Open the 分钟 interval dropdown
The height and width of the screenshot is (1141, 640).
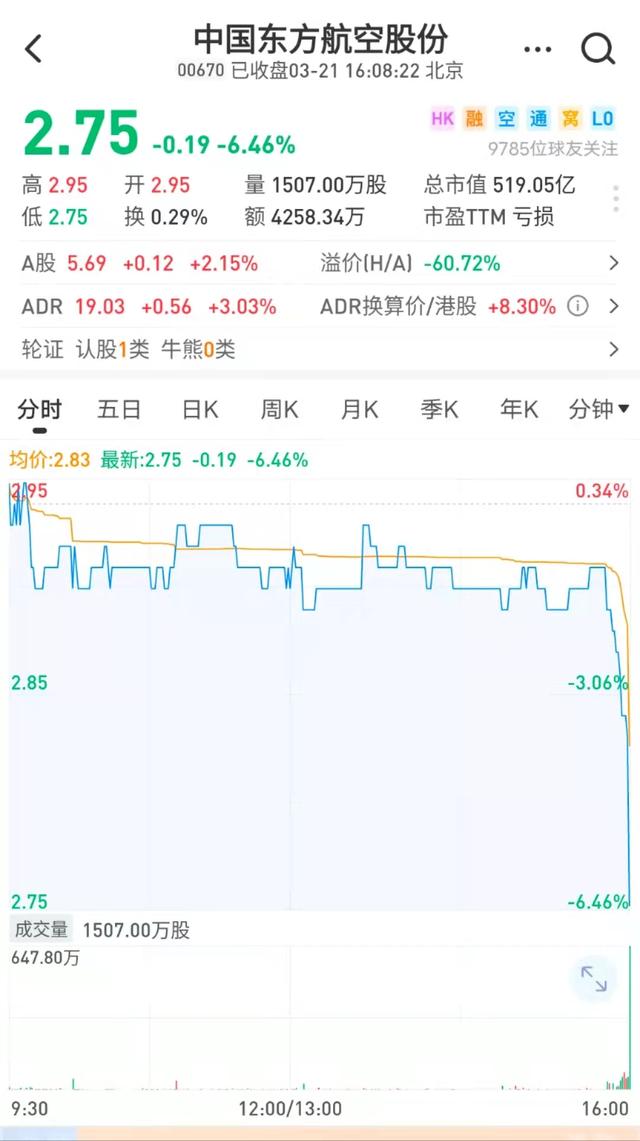tap(598, 409)
